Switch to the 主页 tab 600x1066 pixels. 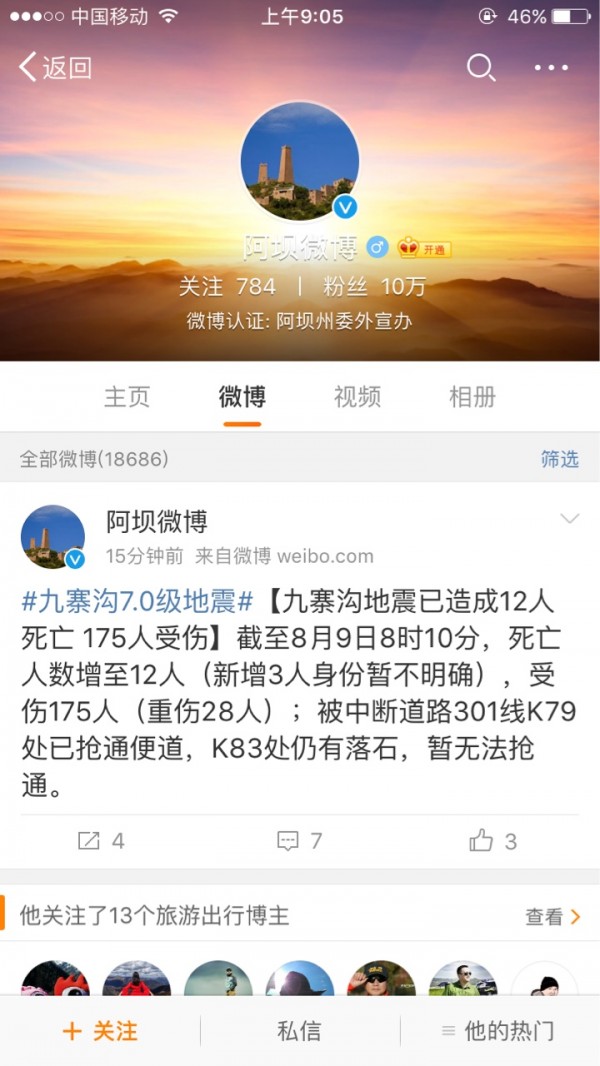pos(127,397)
